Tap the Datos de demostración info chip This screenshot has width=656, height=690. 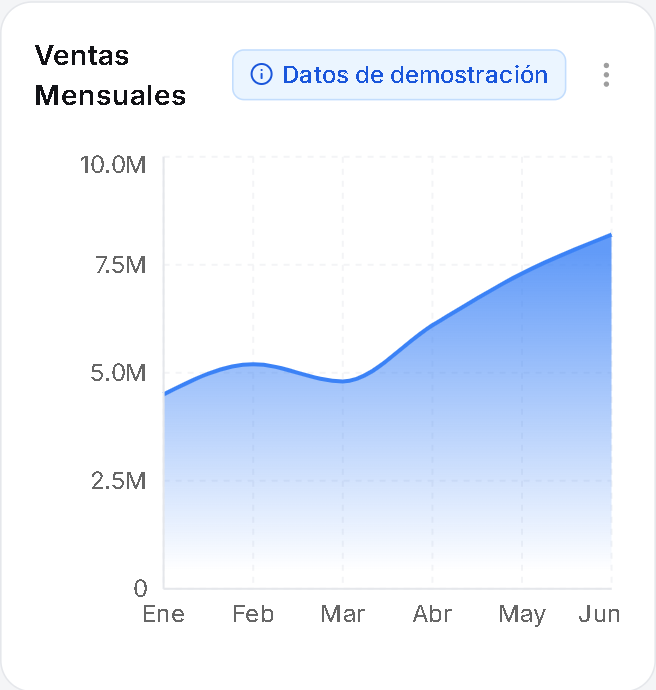399,75
